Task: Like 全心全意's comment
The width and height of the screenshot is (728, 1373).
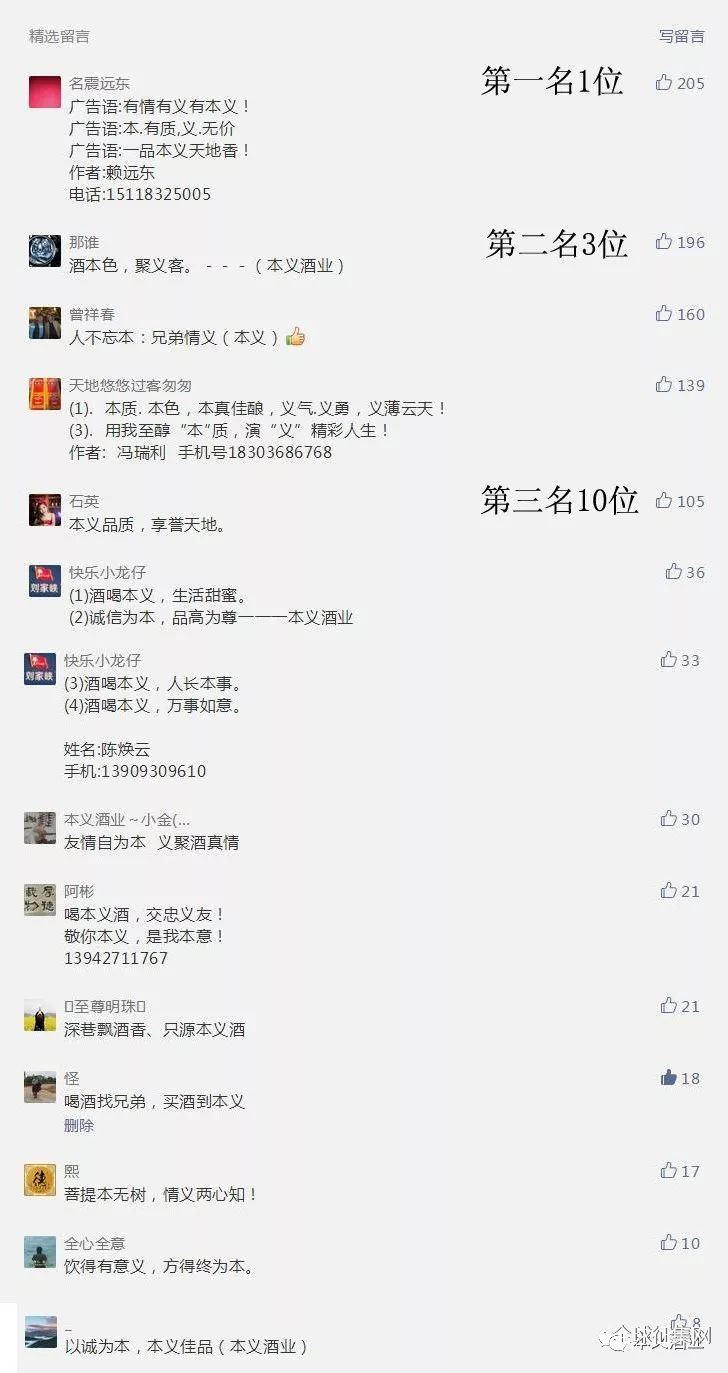Action: 669,1243
